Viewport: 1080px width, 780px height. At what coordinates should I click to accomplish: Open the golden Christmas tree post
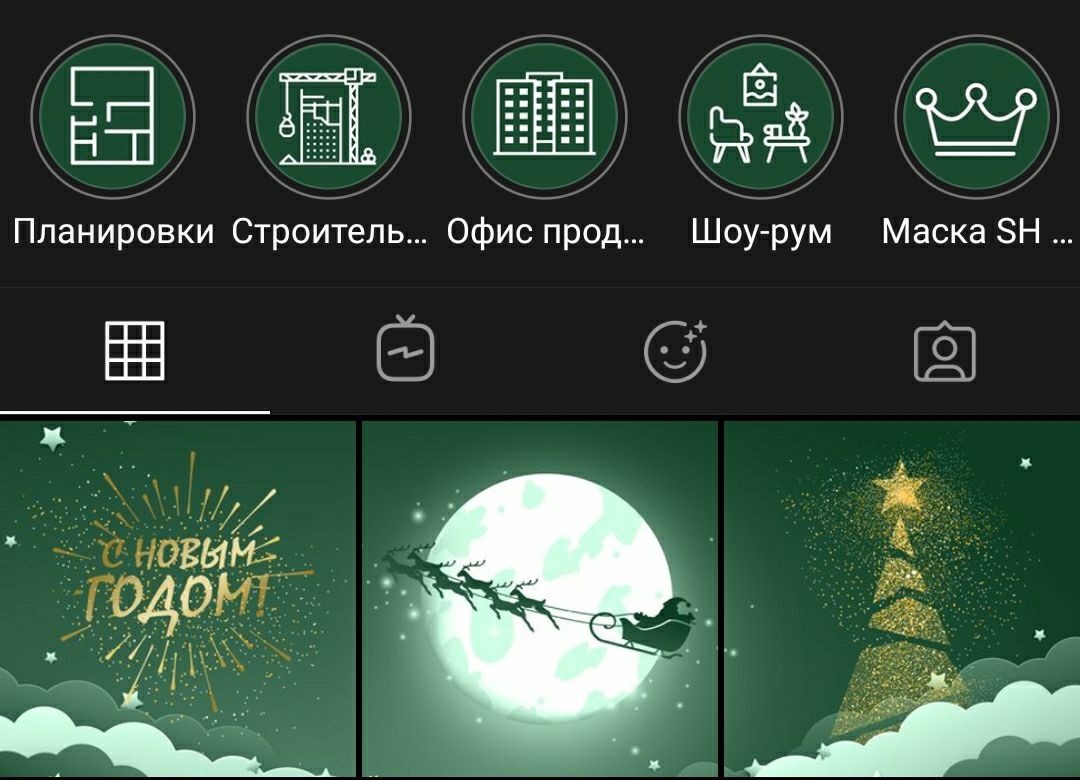(x=902, y=598)
